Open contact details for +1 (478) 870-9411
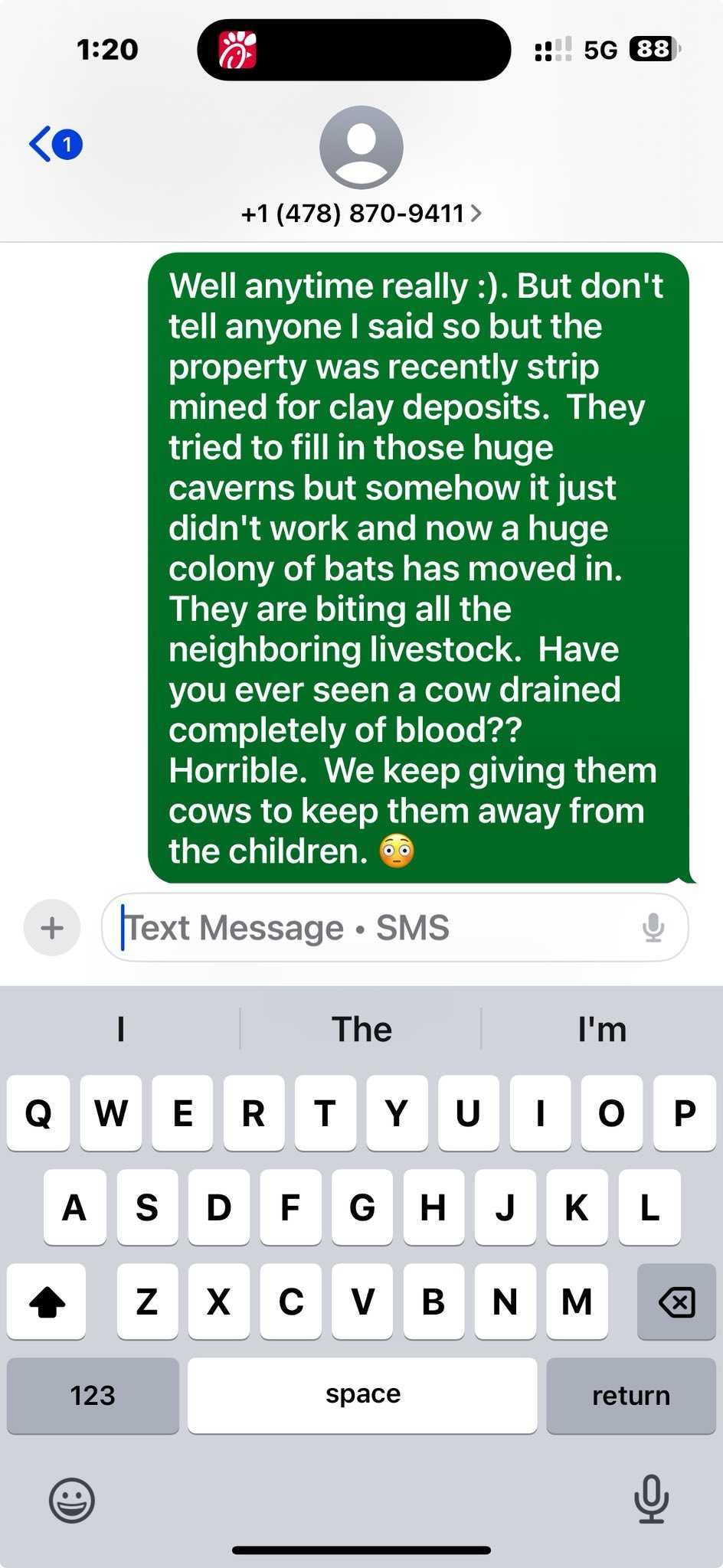Image resolution: width=723 pixels, height=1568 pixels. 361,213
